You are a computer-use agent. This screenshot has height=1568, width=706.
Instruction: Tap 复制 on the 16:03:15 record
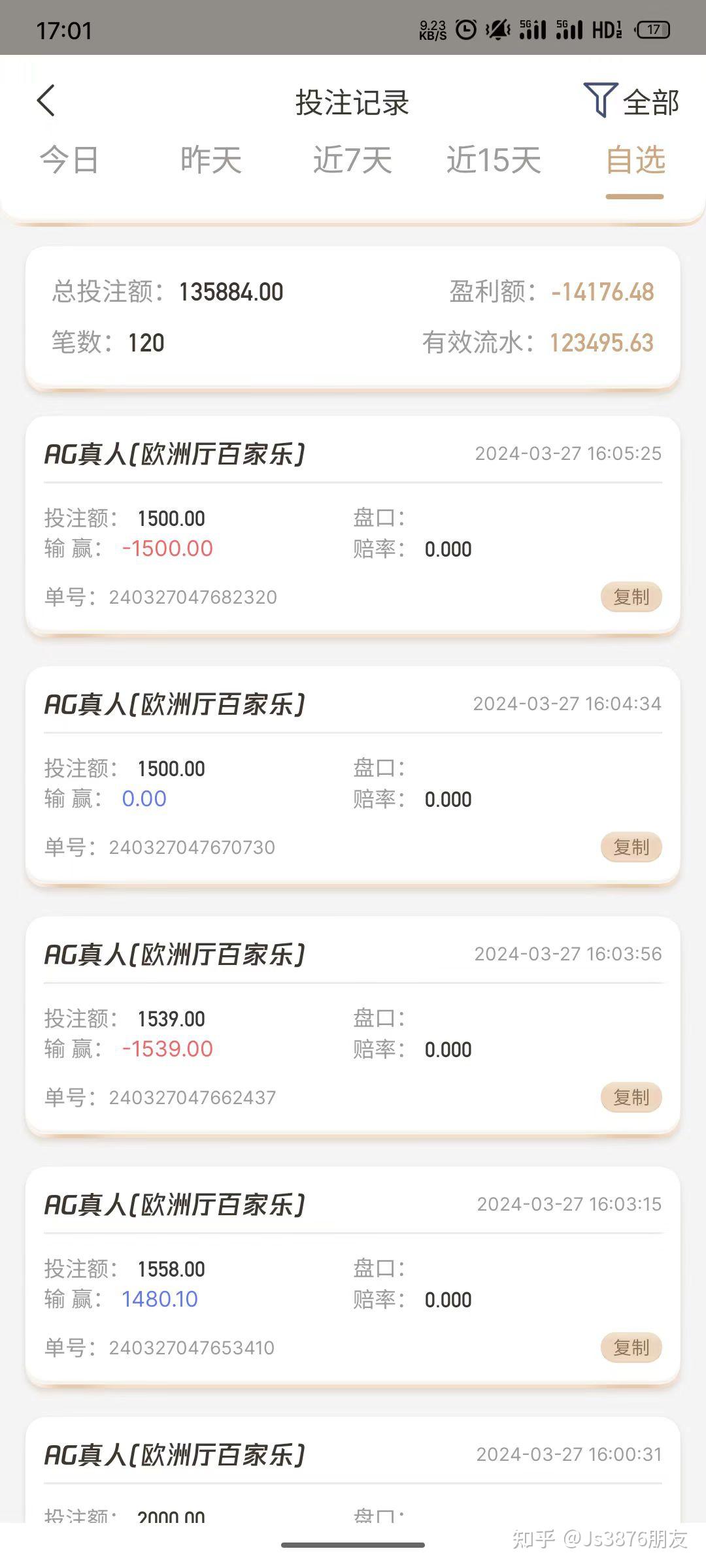(x=630, y=1347)
